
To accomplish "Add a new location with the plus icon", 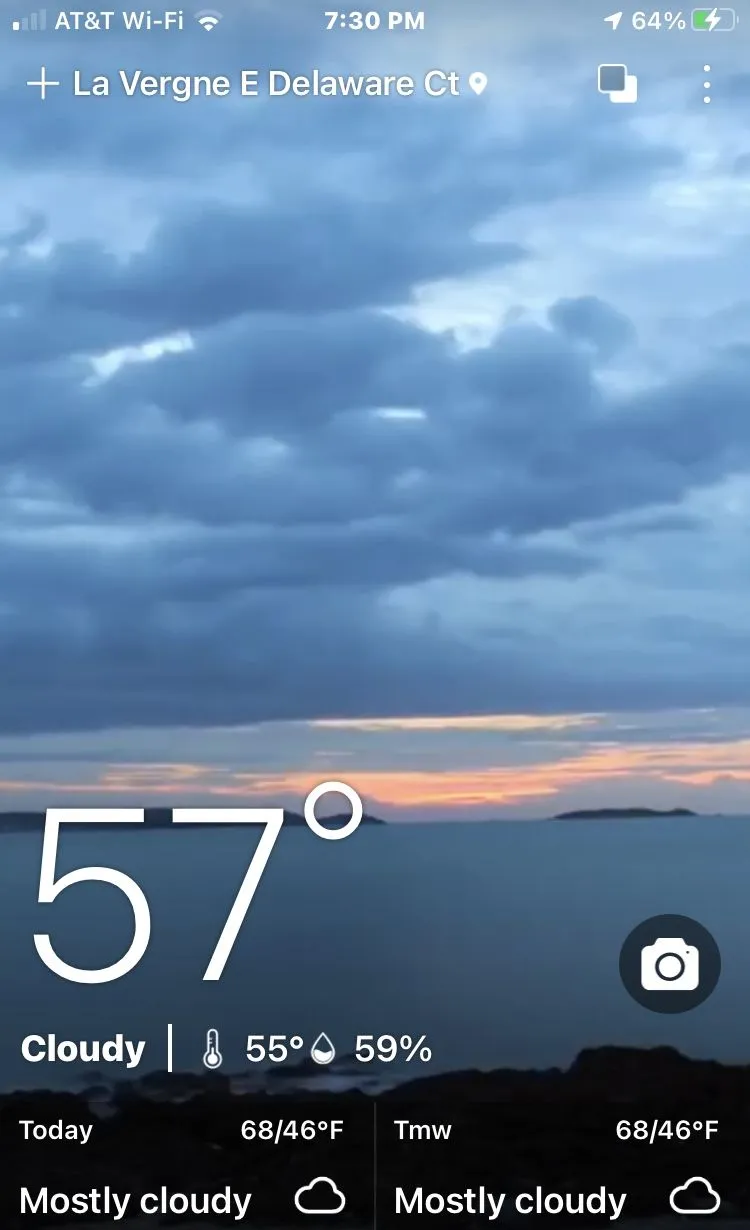I will pos(42,84).
